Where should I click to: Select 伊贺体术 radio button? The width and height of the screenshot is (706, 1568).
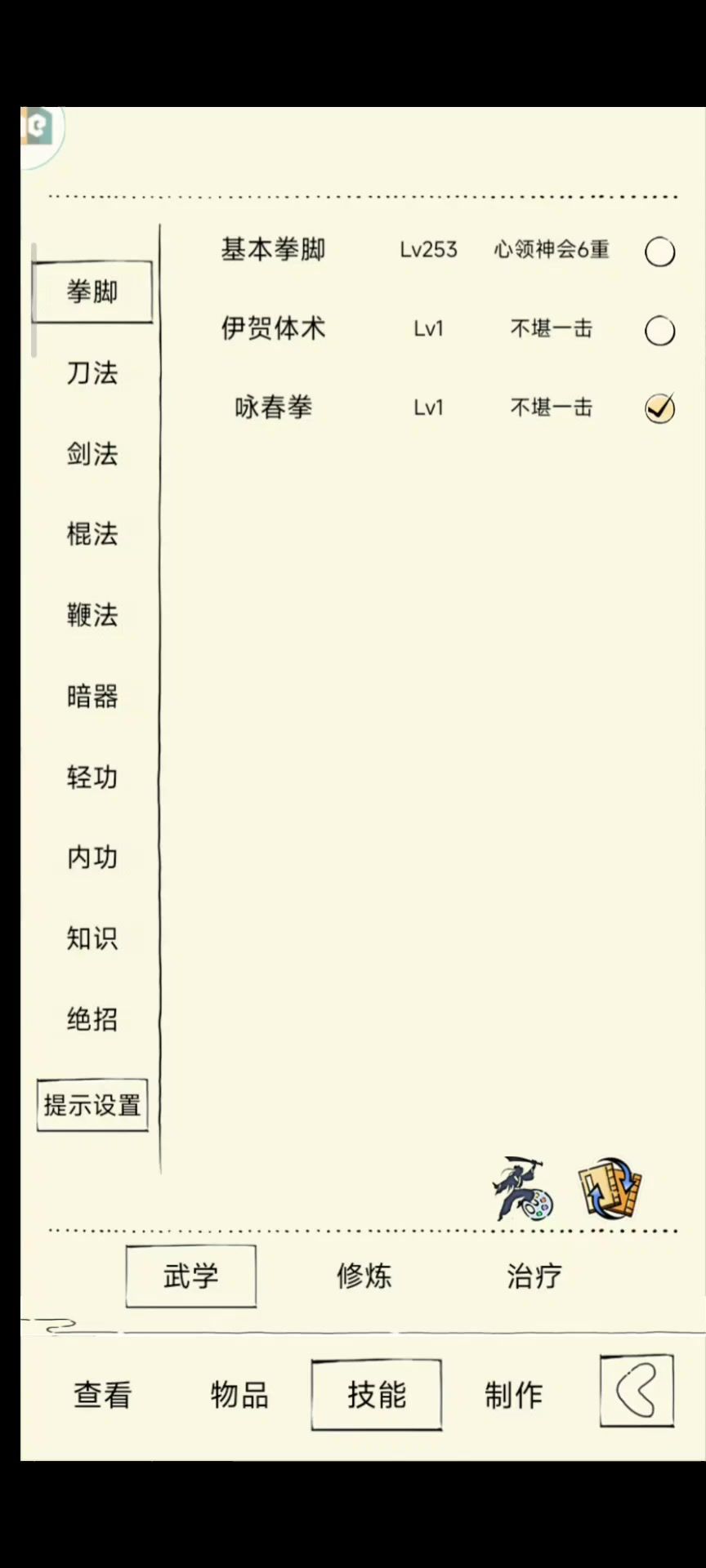(659, 331)
